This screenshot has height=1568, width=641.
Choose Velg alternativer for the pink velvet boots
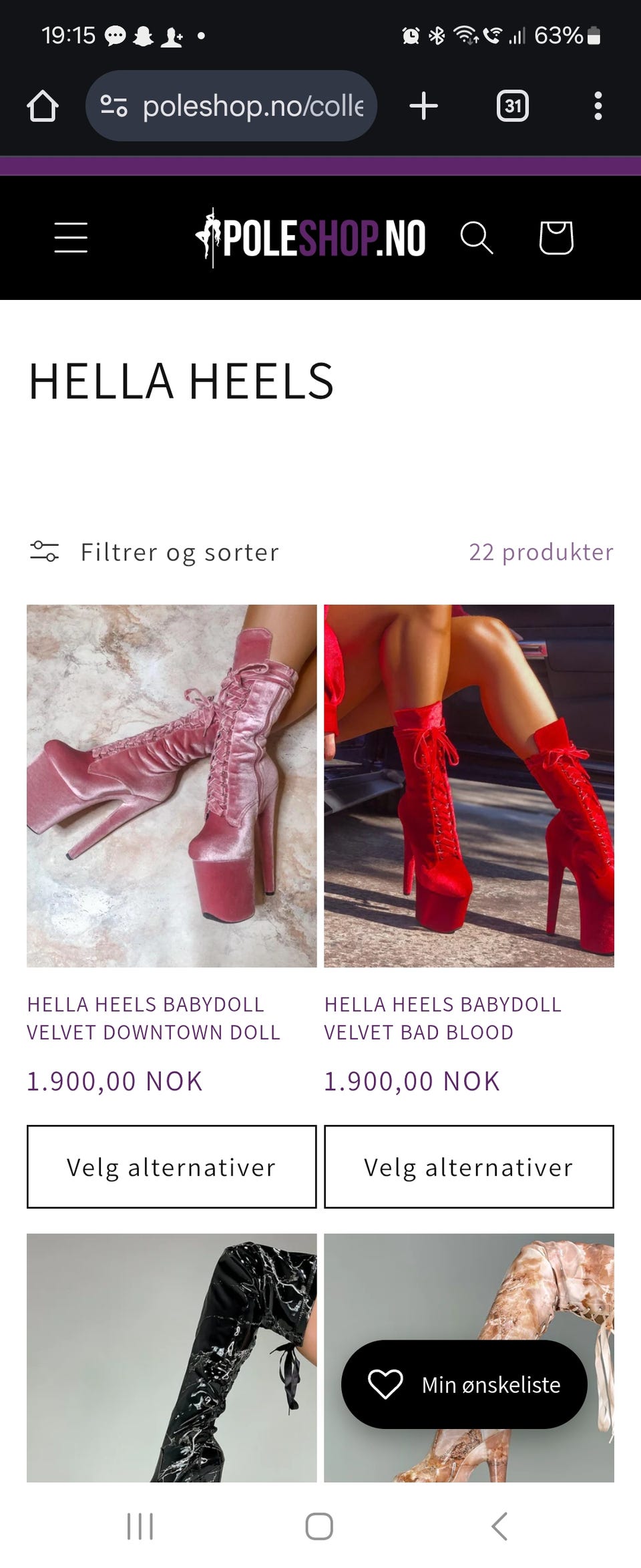[x=170, y=1166]
